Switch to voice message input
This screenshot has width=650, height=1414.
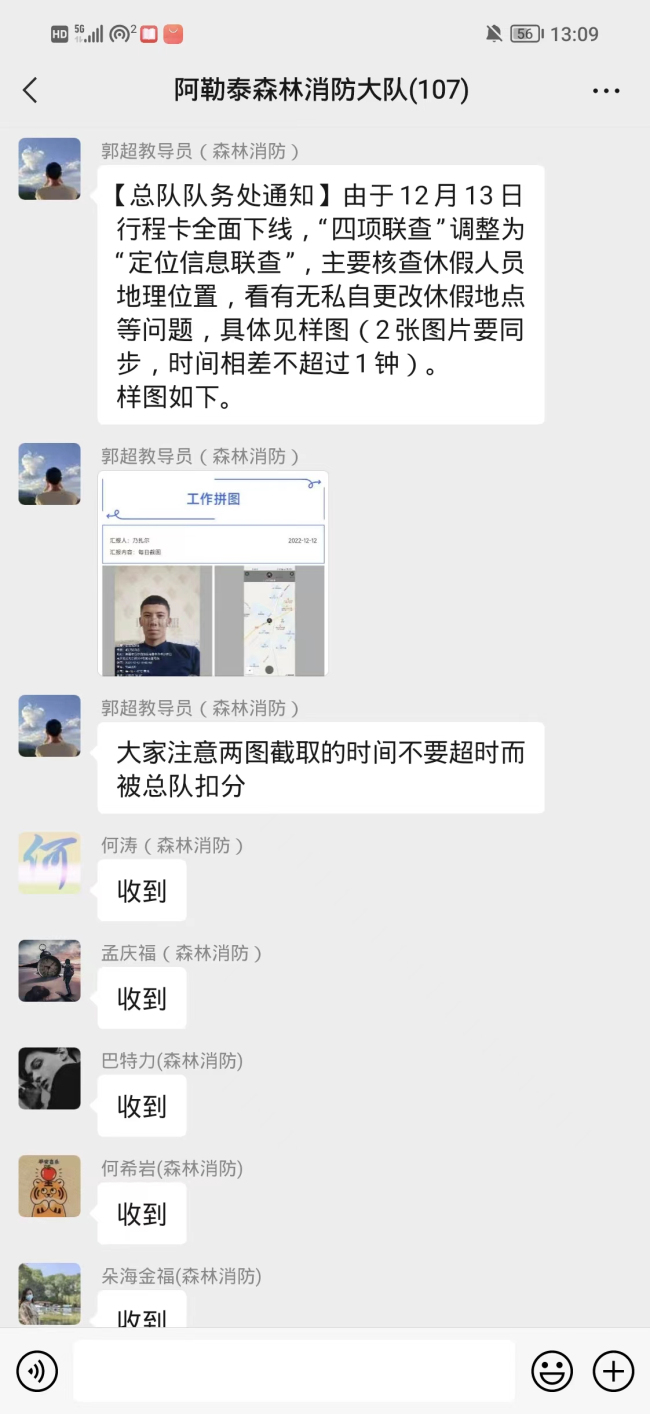(37, 1370)
